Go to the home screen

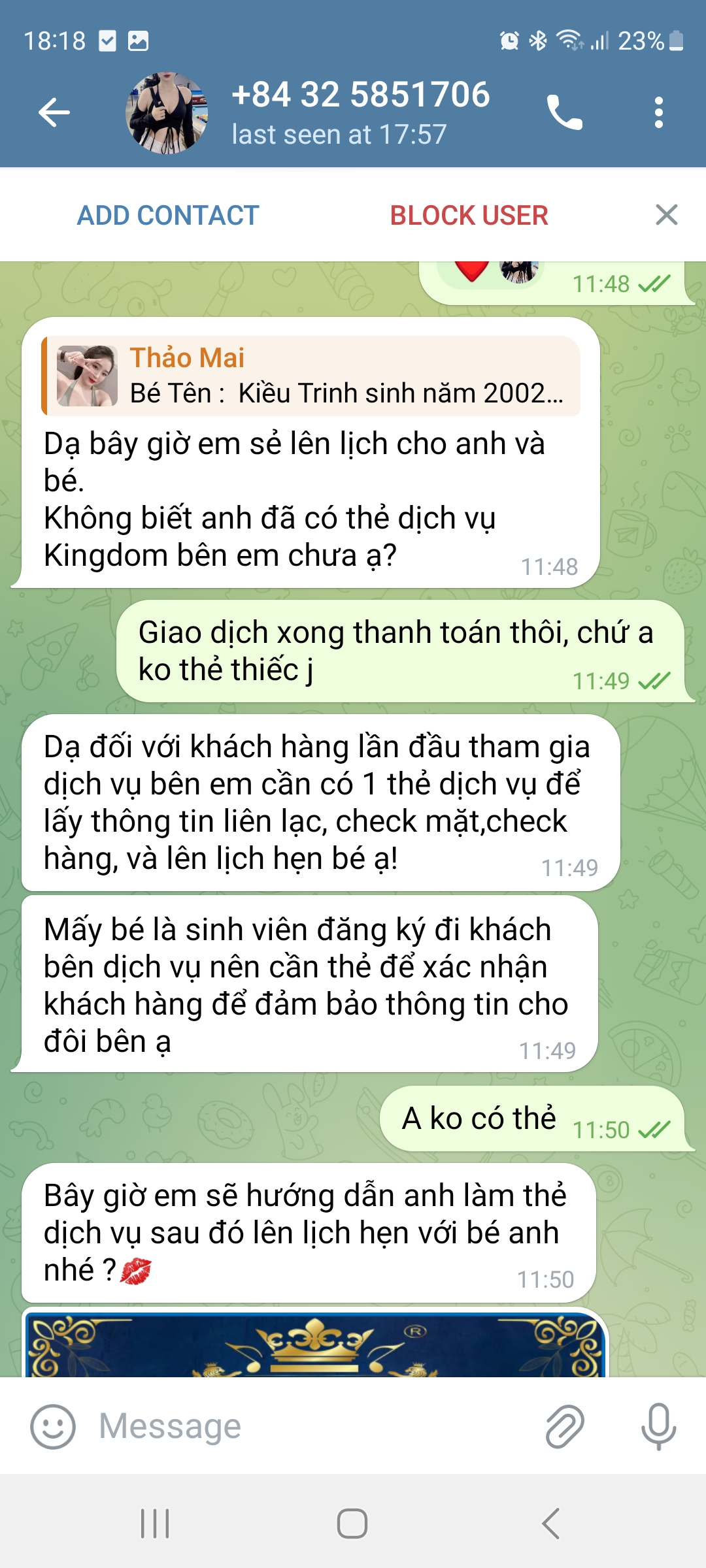click(x=352, y=1524)
